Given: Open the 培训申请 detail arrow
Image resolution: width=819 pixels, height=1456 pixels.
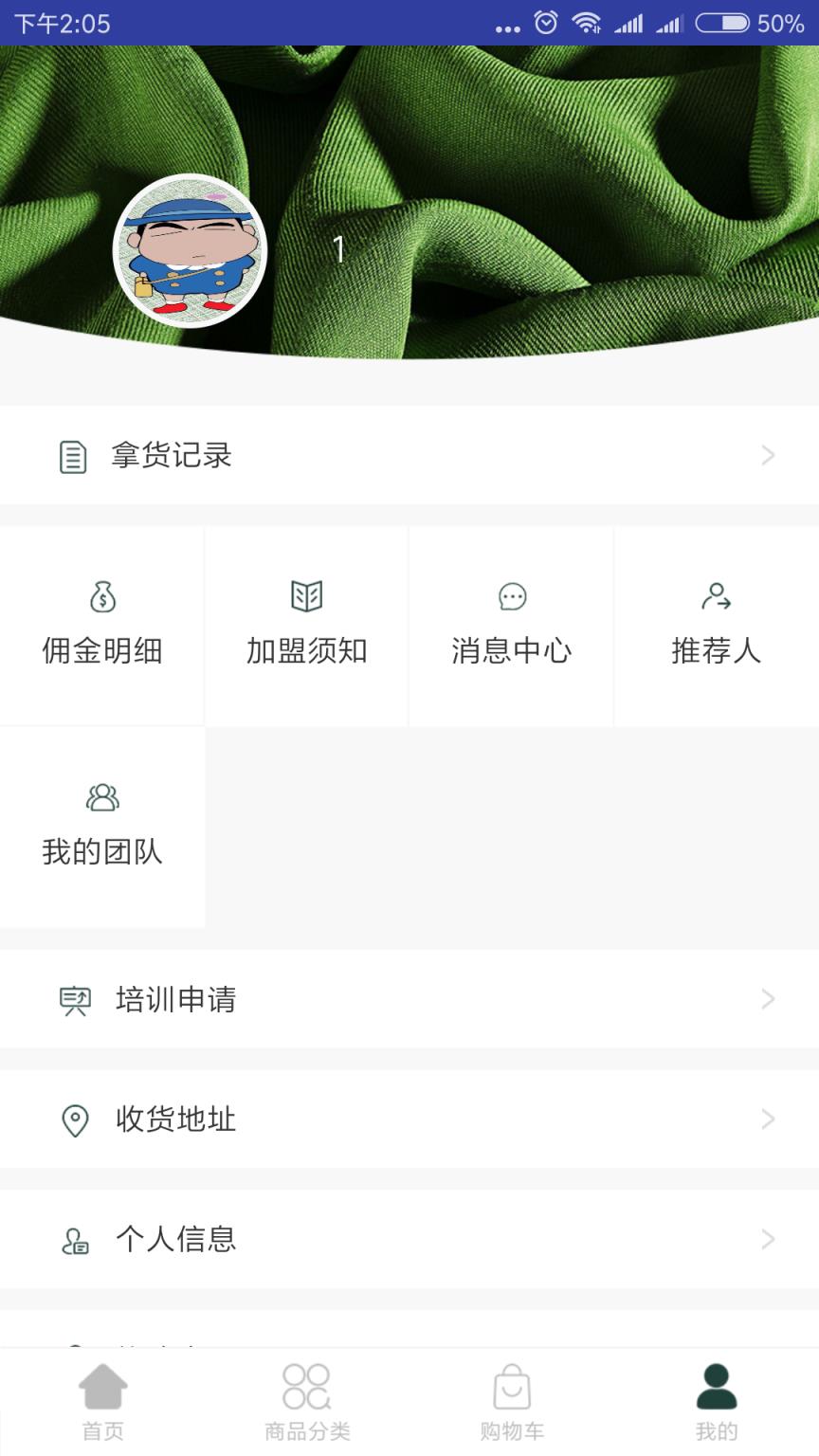Looking at the screenshot, I should (768, 999).
